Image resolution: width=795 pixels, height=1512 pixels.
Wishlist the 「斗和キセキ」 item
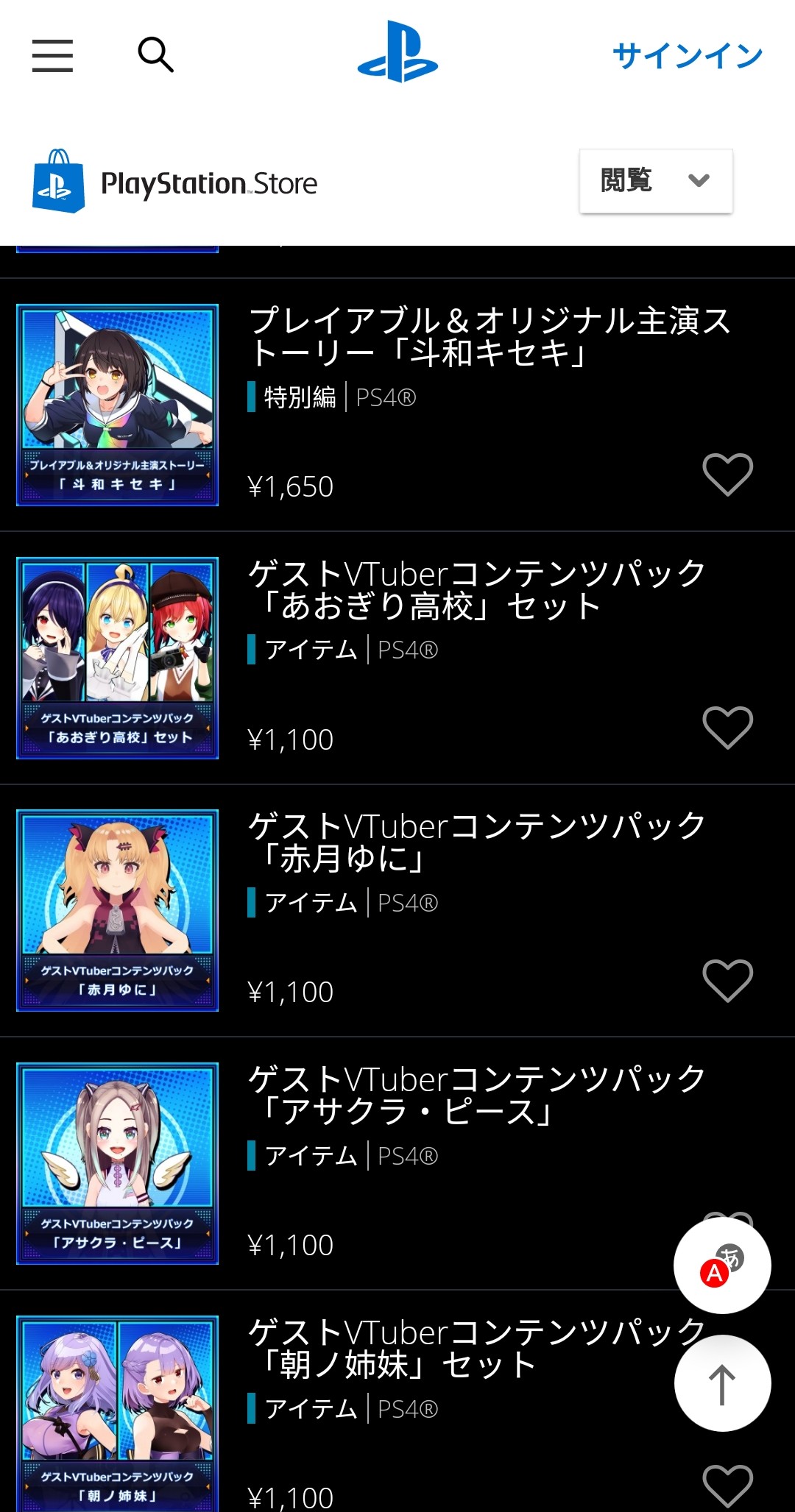pos(727,475)
